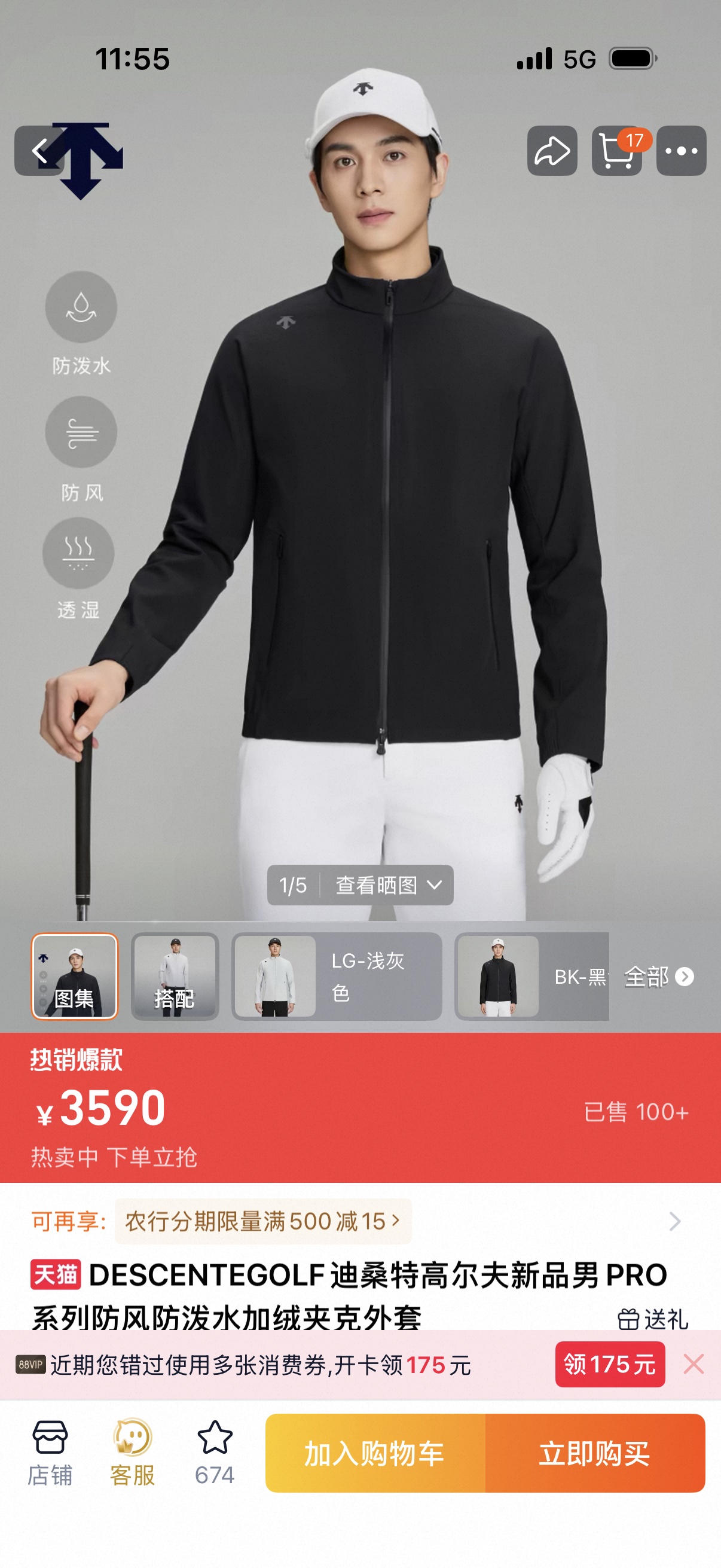Tap 加入购物车 to add to cart
721x1568 pixels.
375,1453
